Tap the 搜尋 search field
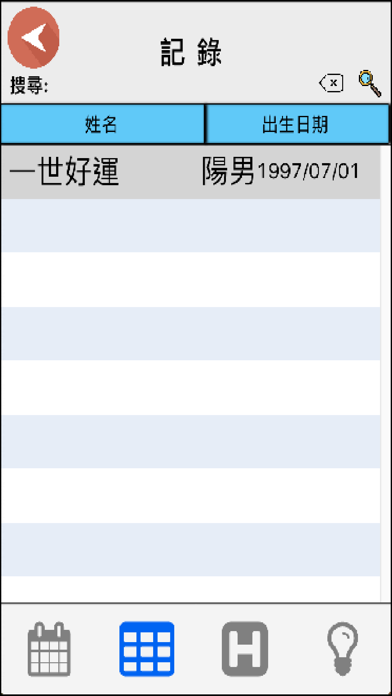 [182, 86]
